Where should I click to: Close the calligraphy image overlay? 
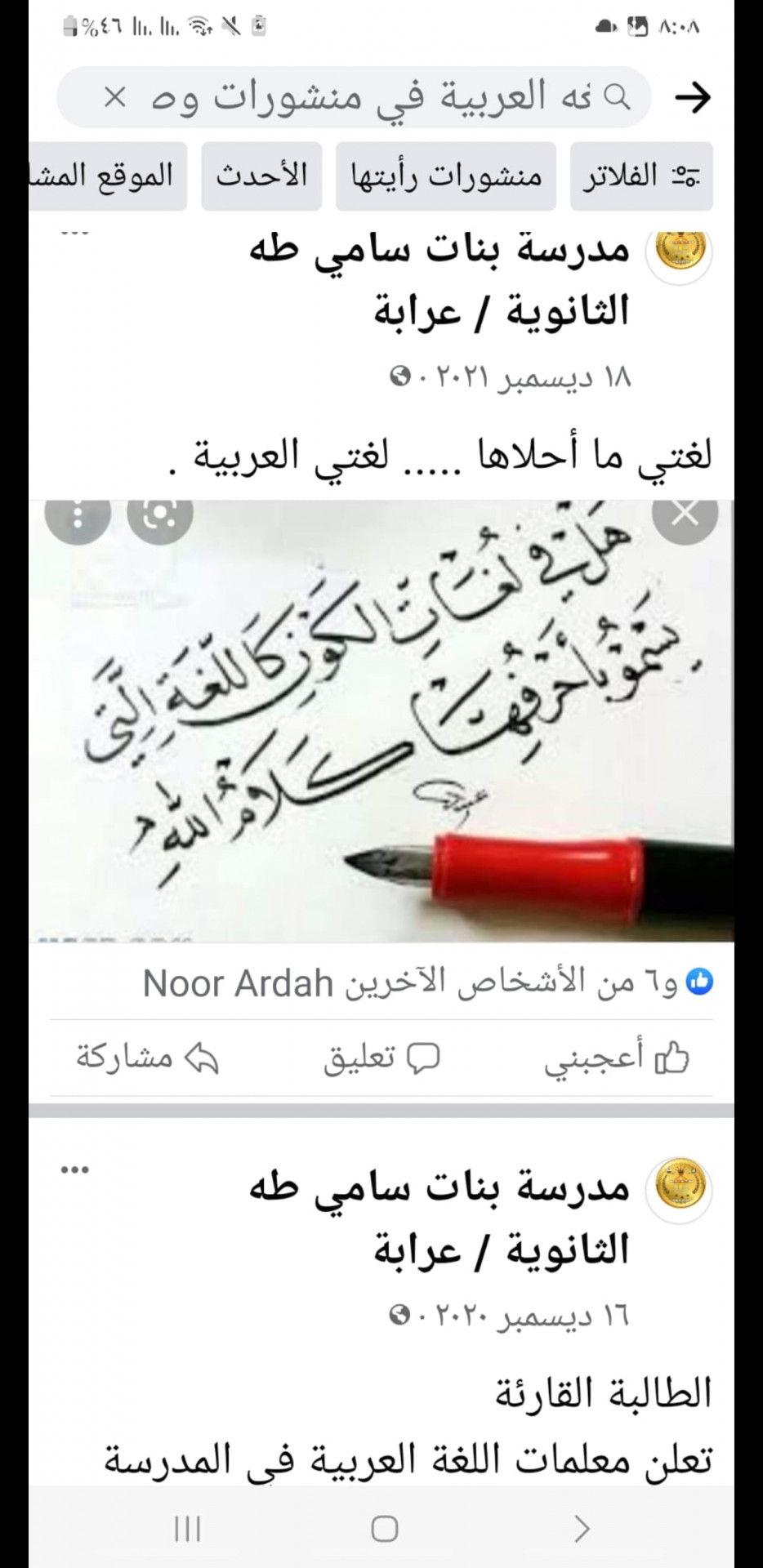685,514
